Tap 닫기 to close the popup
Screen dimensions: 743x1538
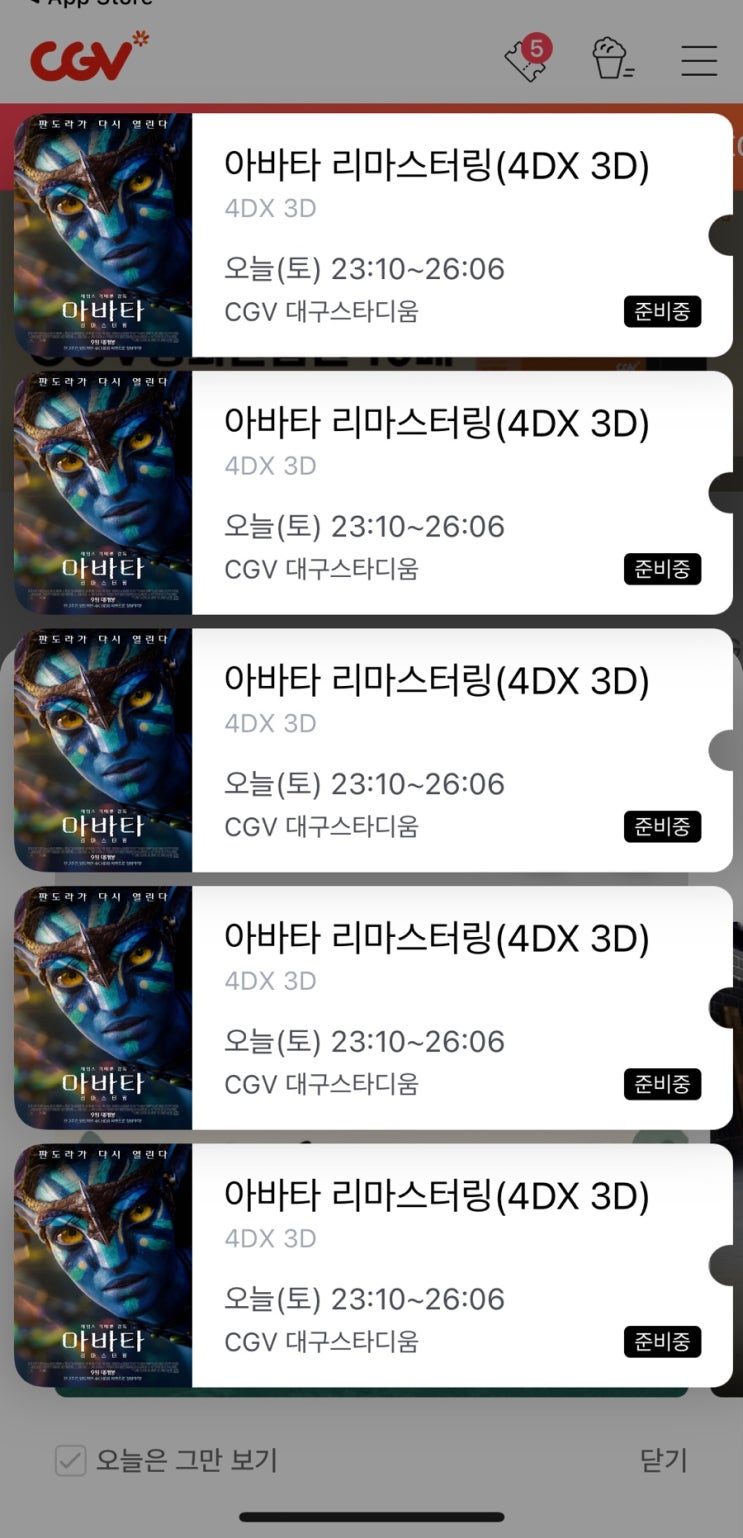[x=663, y=1461]
